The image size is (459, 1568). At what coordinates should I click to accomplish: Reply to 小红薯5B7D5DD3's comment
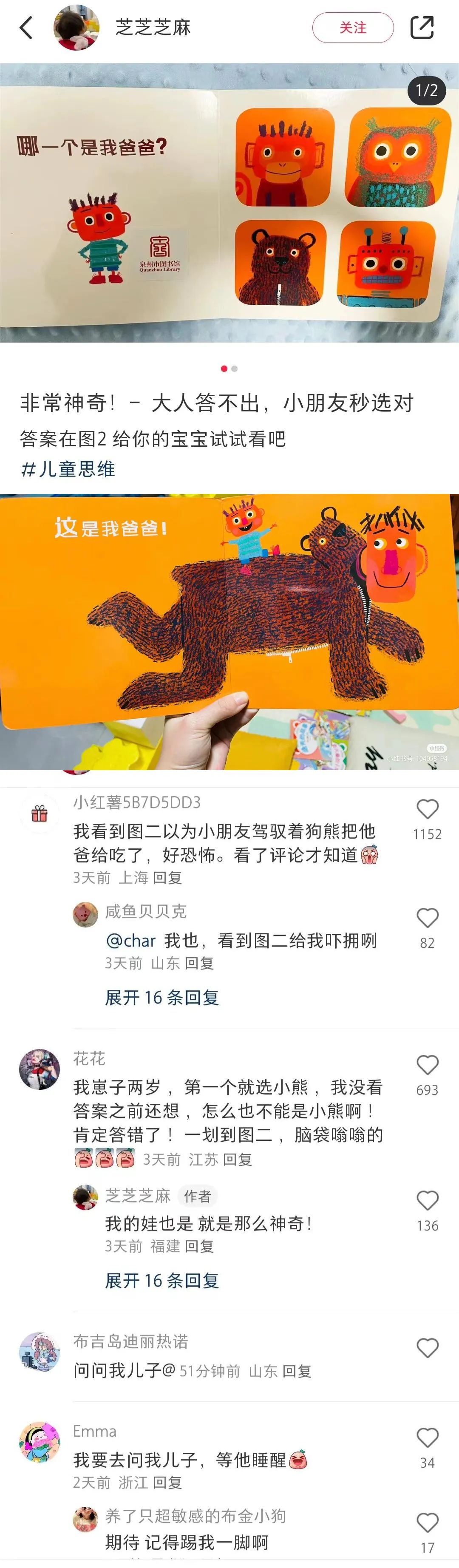coord(167,878)
